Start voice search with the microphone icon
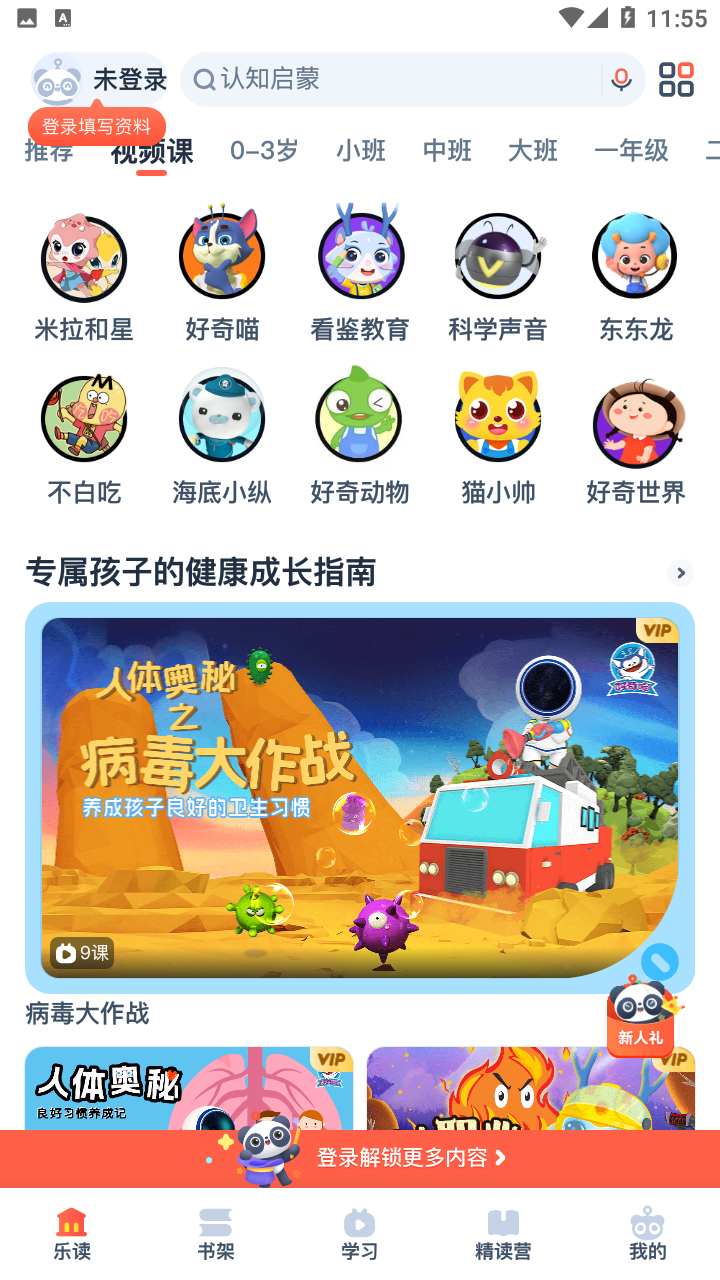The height and width of the screenshot is (1280, 720). (x=622, y=80)
